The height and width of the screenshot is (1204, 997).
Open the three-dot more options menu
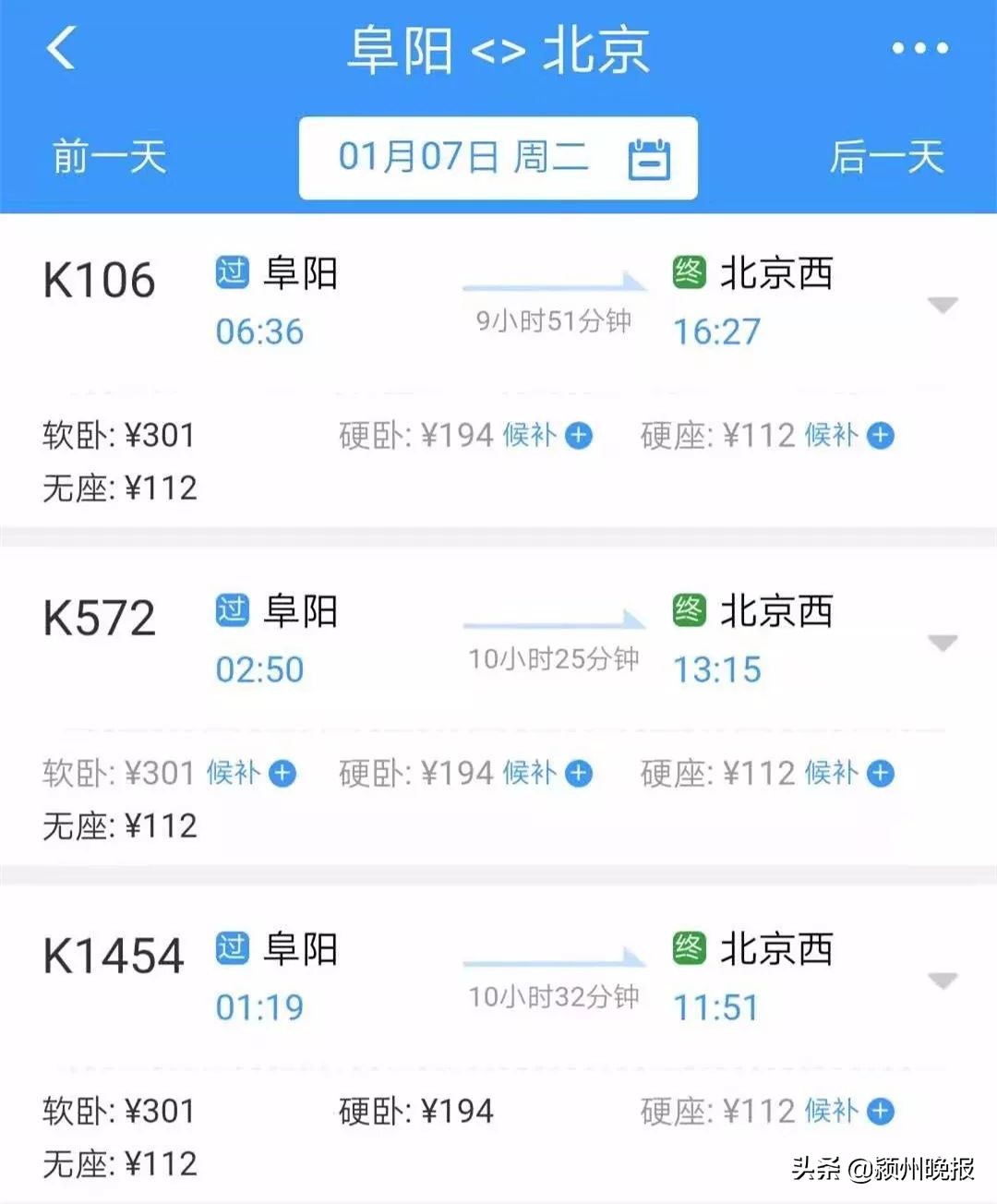point(919,48)
